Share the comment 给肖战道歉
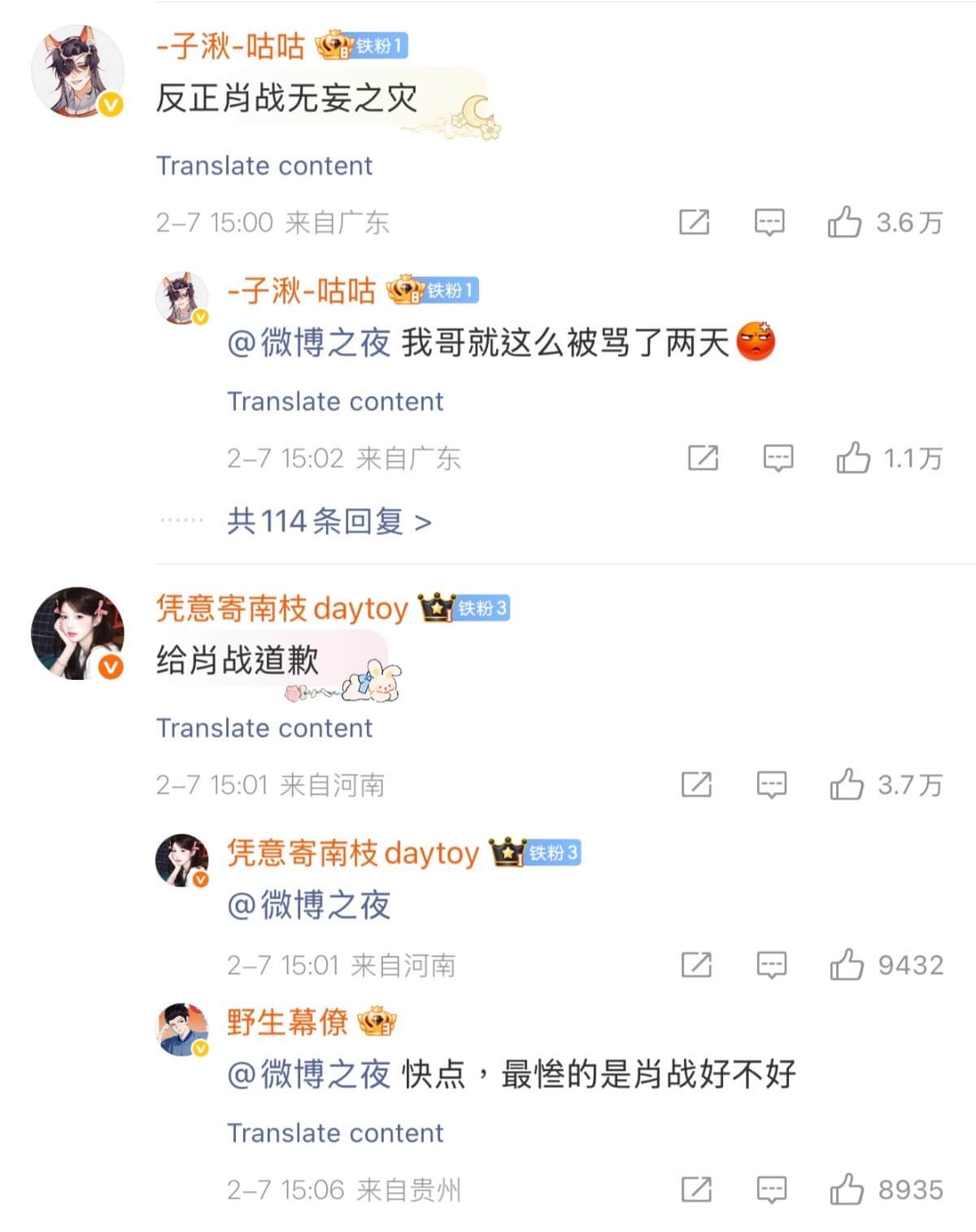This screenshot has height=1232, width=976. point(696,785)
